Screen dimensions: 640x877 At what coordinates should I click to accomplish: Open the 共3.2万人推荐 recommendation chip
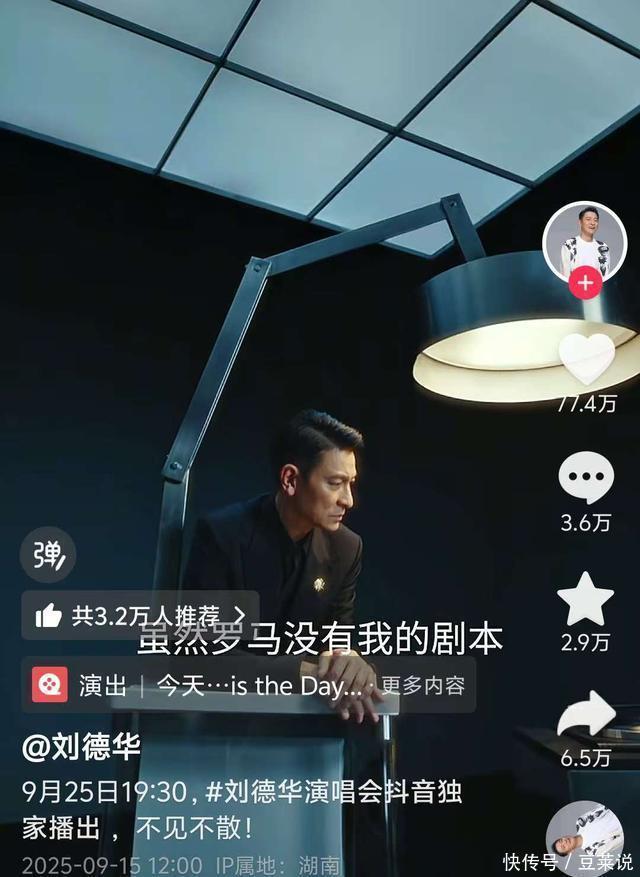(140, 616)
